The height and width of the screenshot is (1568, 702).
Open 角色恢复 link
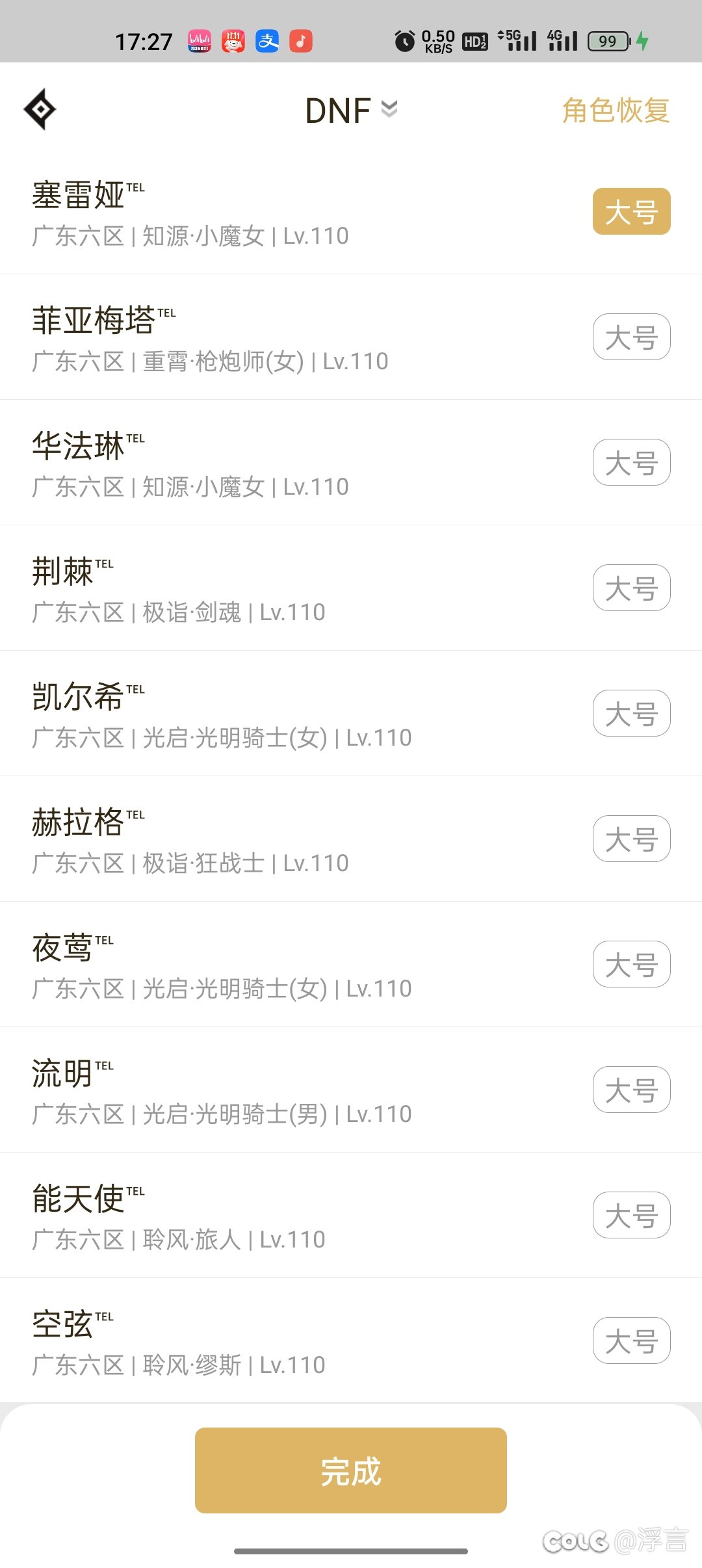(616, 110)
